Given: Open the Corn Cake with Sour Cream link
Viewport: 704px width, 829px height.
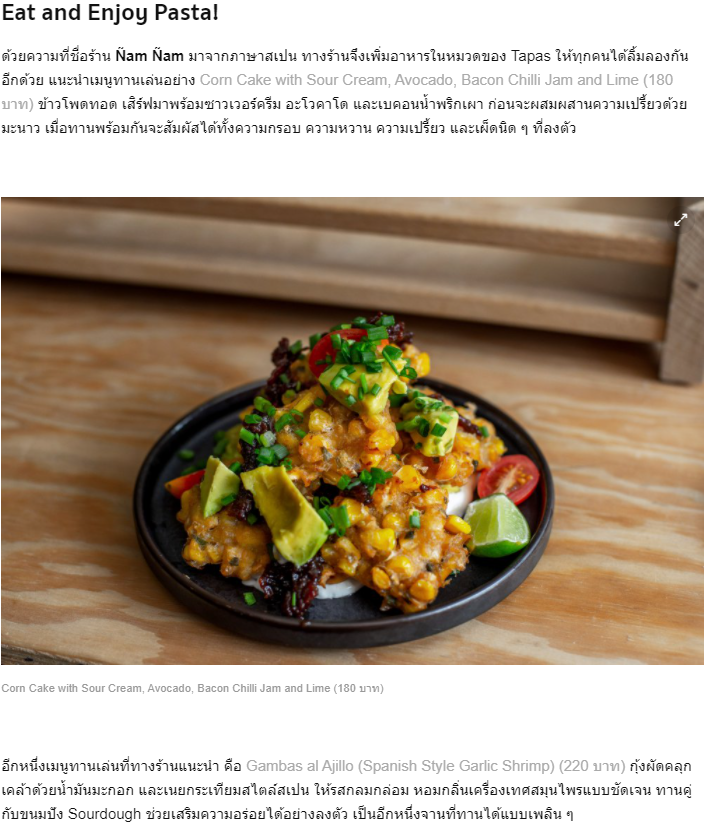Looking at the screenshot, I should tap(420, 80).
